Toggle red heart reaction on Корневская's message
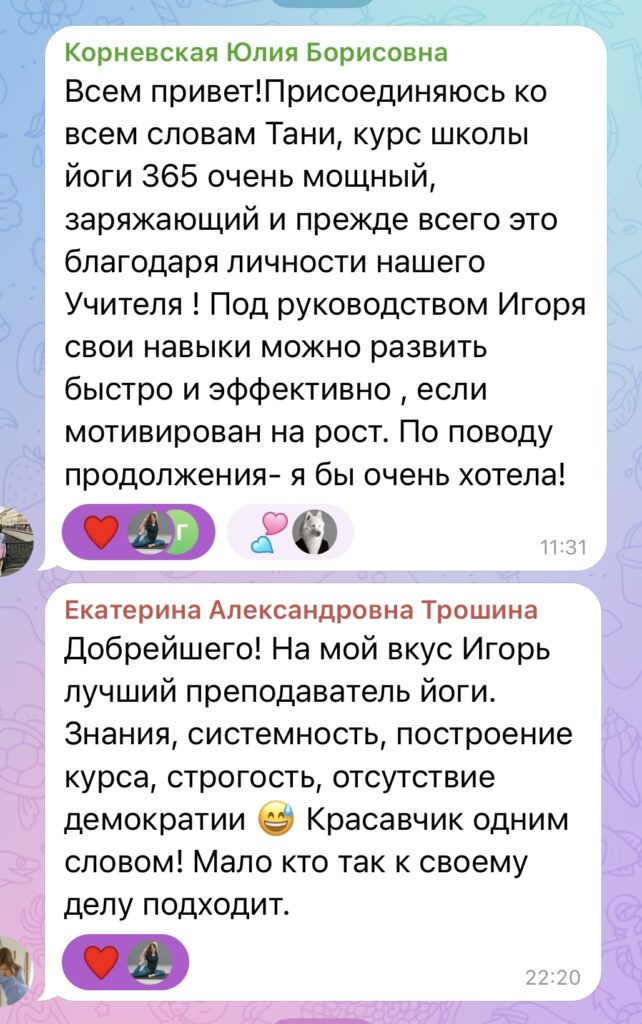 (x=101, y=531)
